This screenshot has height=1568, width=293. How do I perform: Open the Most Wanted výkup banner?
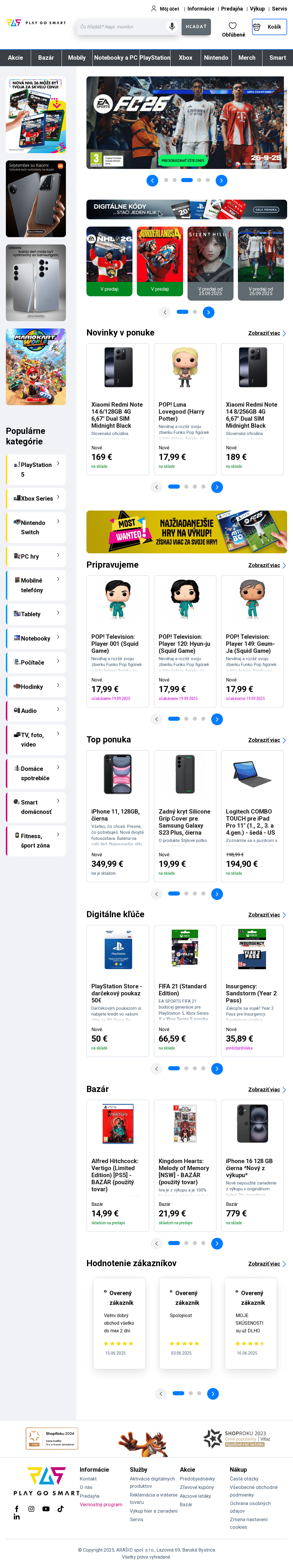tap(186, 531)
